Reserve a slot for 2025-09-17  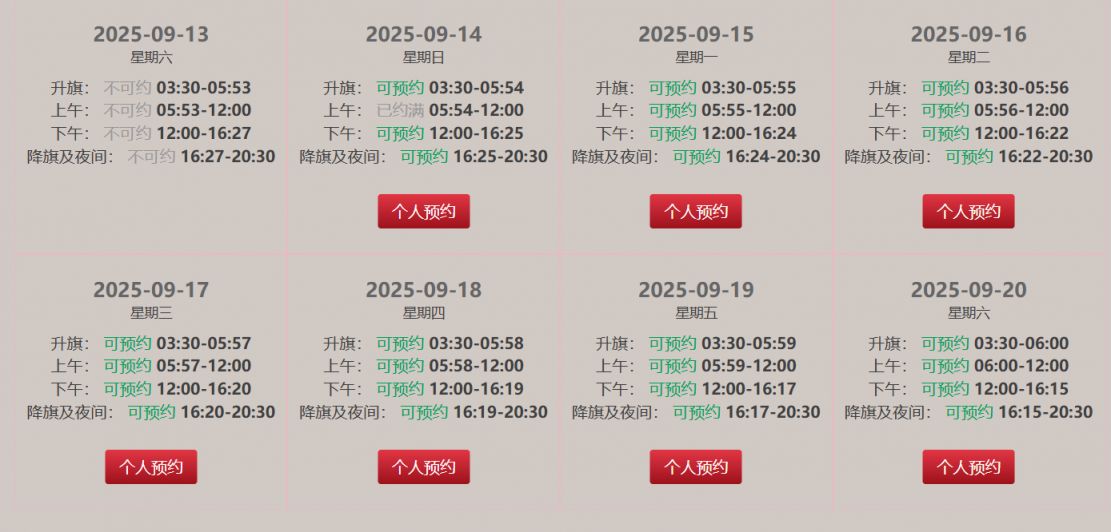pos(151,467)
